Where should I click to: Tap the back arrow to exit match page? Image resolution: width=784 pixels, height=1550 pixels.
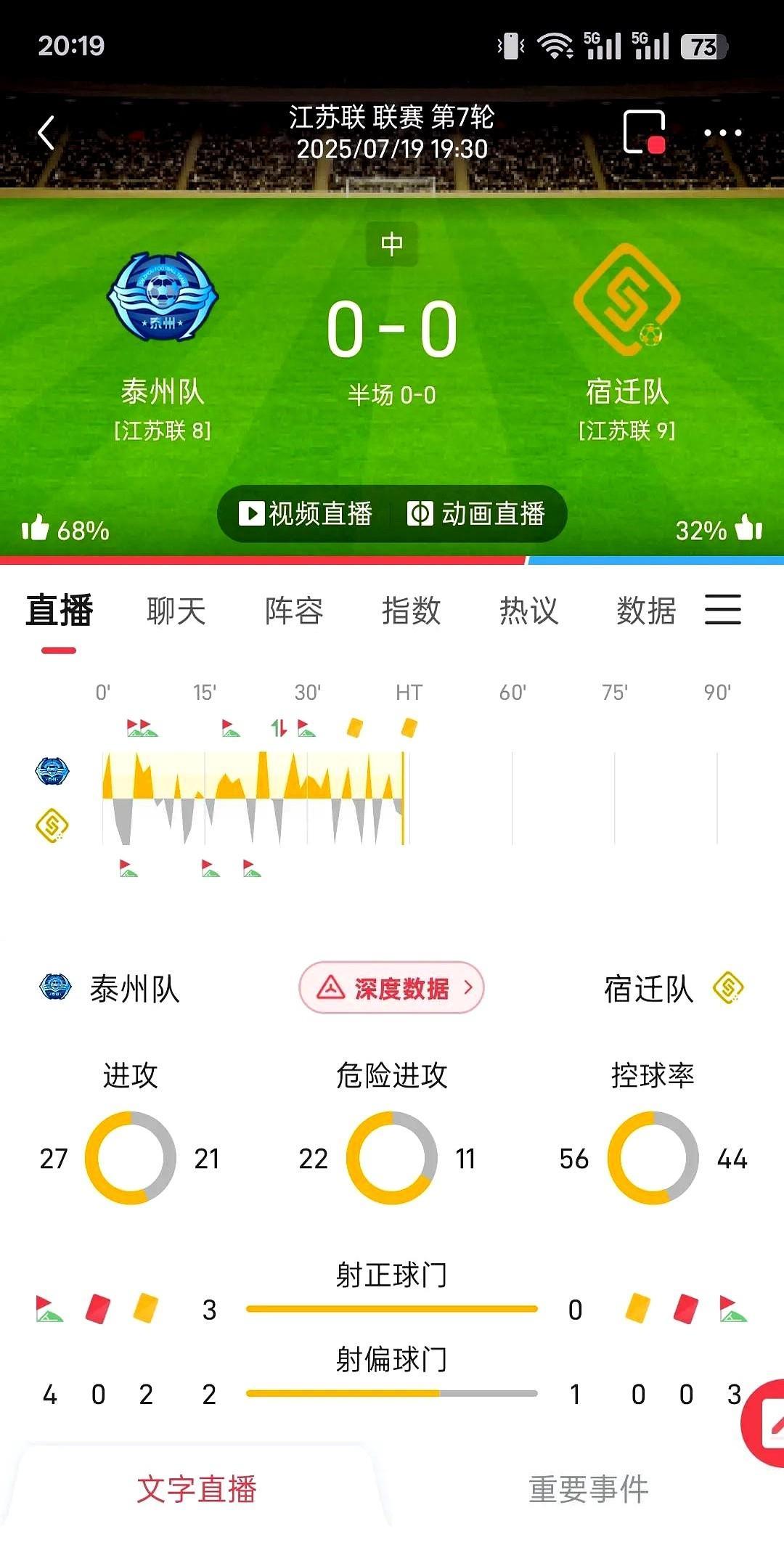pos(46,134)
